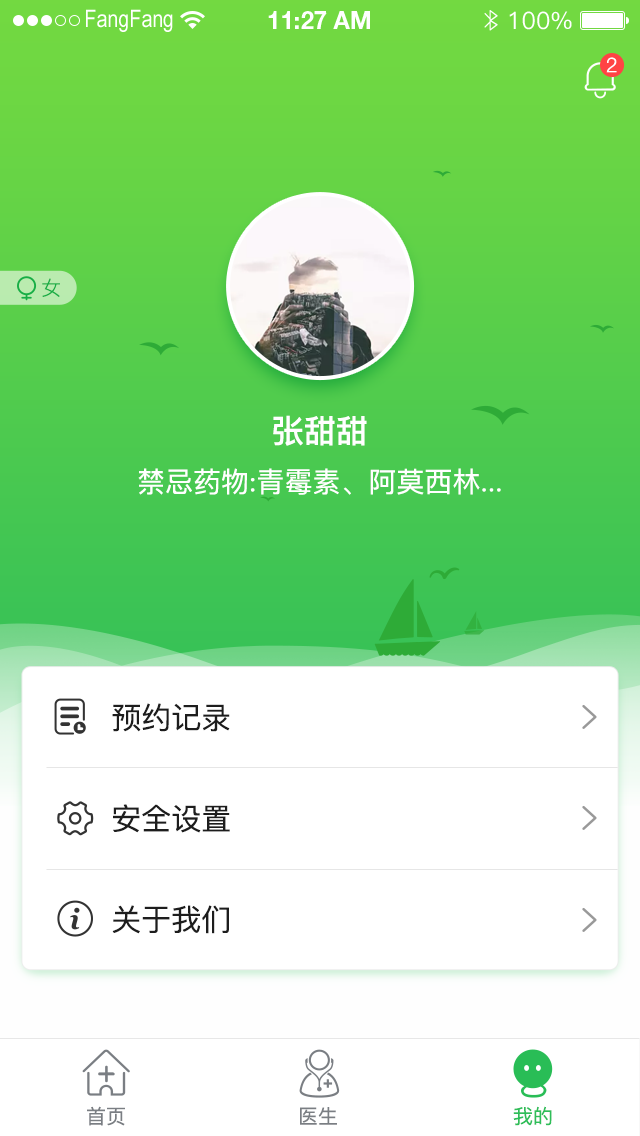
Task: Tap the profile avatar photo
Action: (x=320, y=286)
